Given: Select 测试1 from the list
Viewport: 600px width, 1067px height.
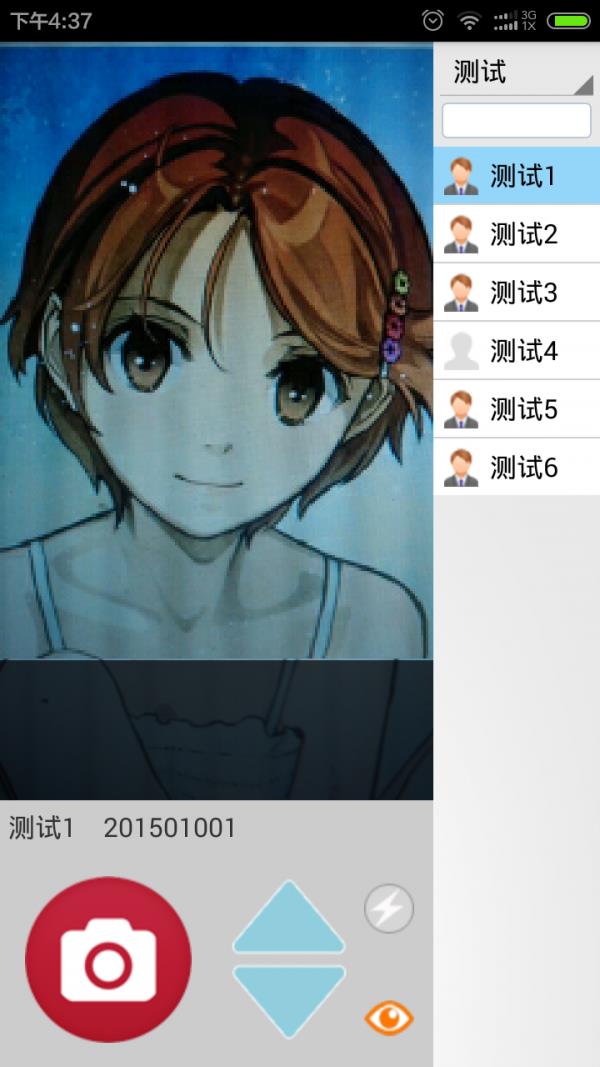Looking at the screenshot, I should 516,176.
